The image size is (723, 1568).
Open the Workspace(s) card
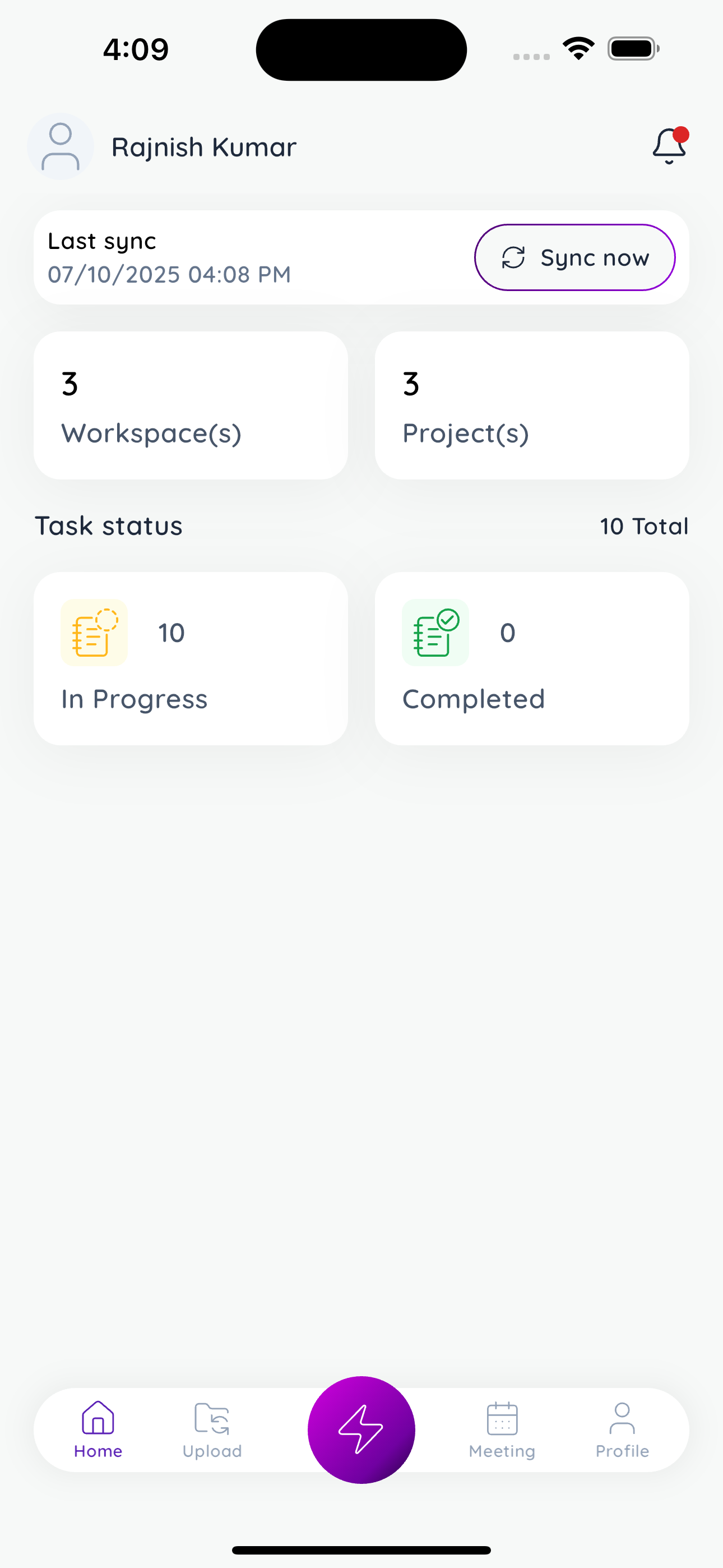pos(191,405)
